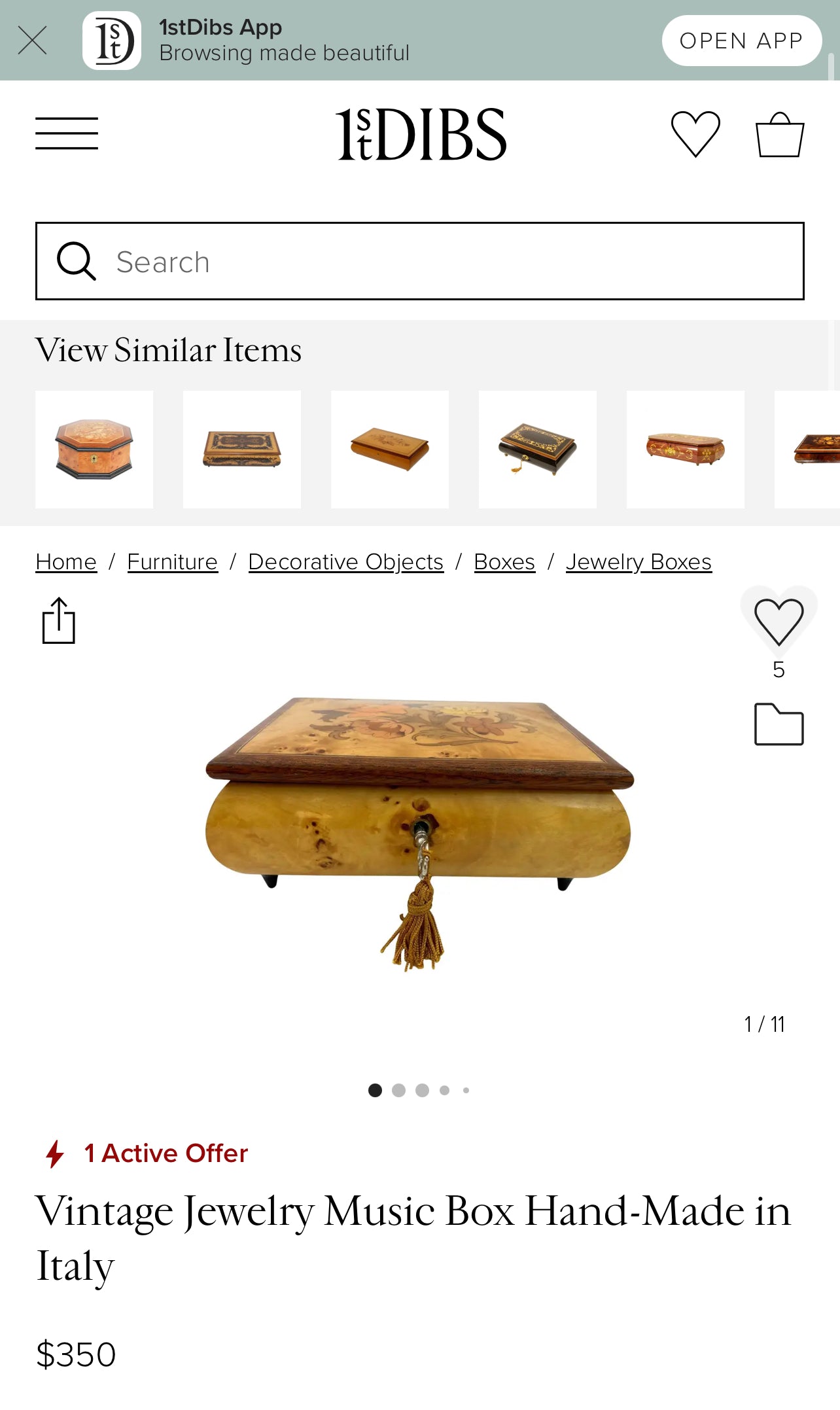Select the second image page dot

pyautogui.click(x=398, y=1090)
